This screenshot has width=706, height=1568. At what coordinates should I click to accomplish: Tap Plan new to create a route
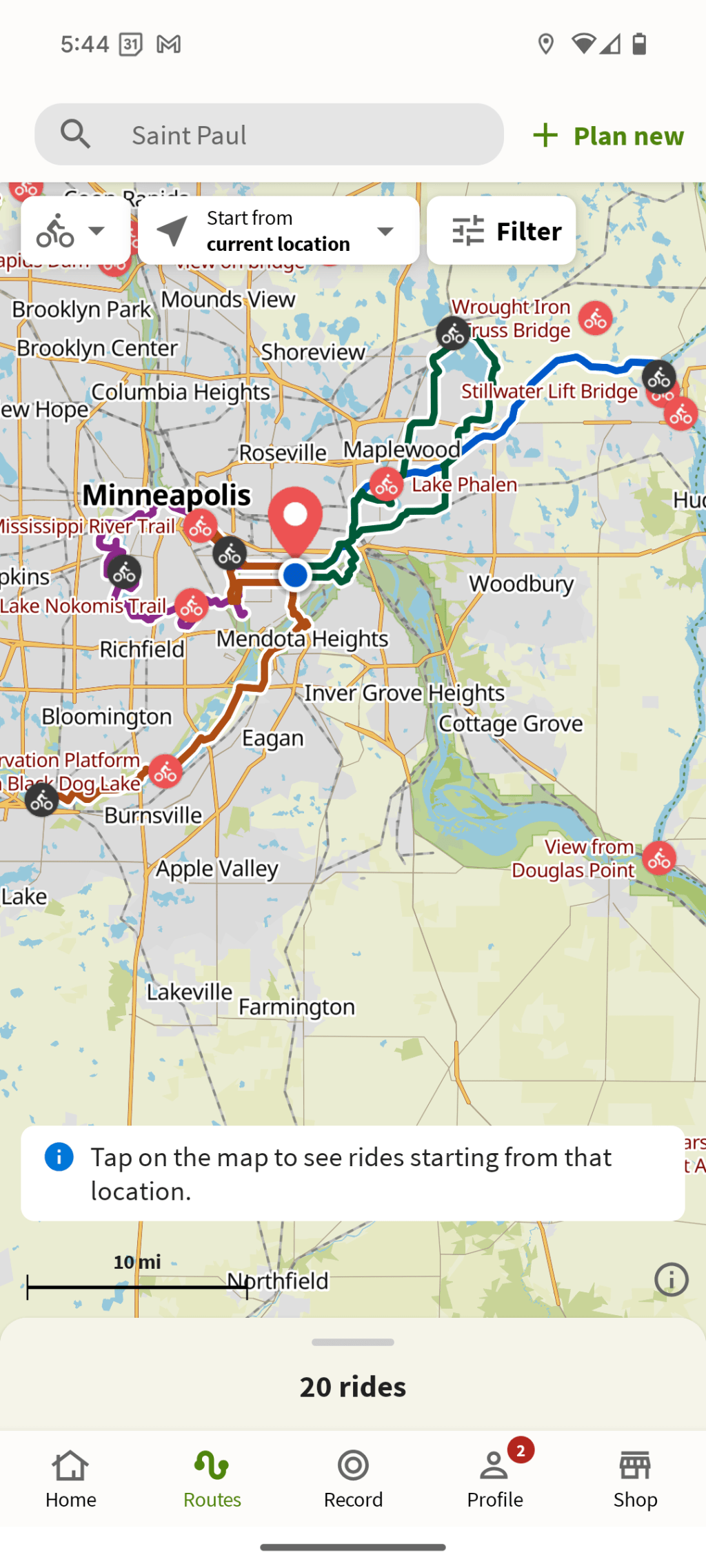608,136
